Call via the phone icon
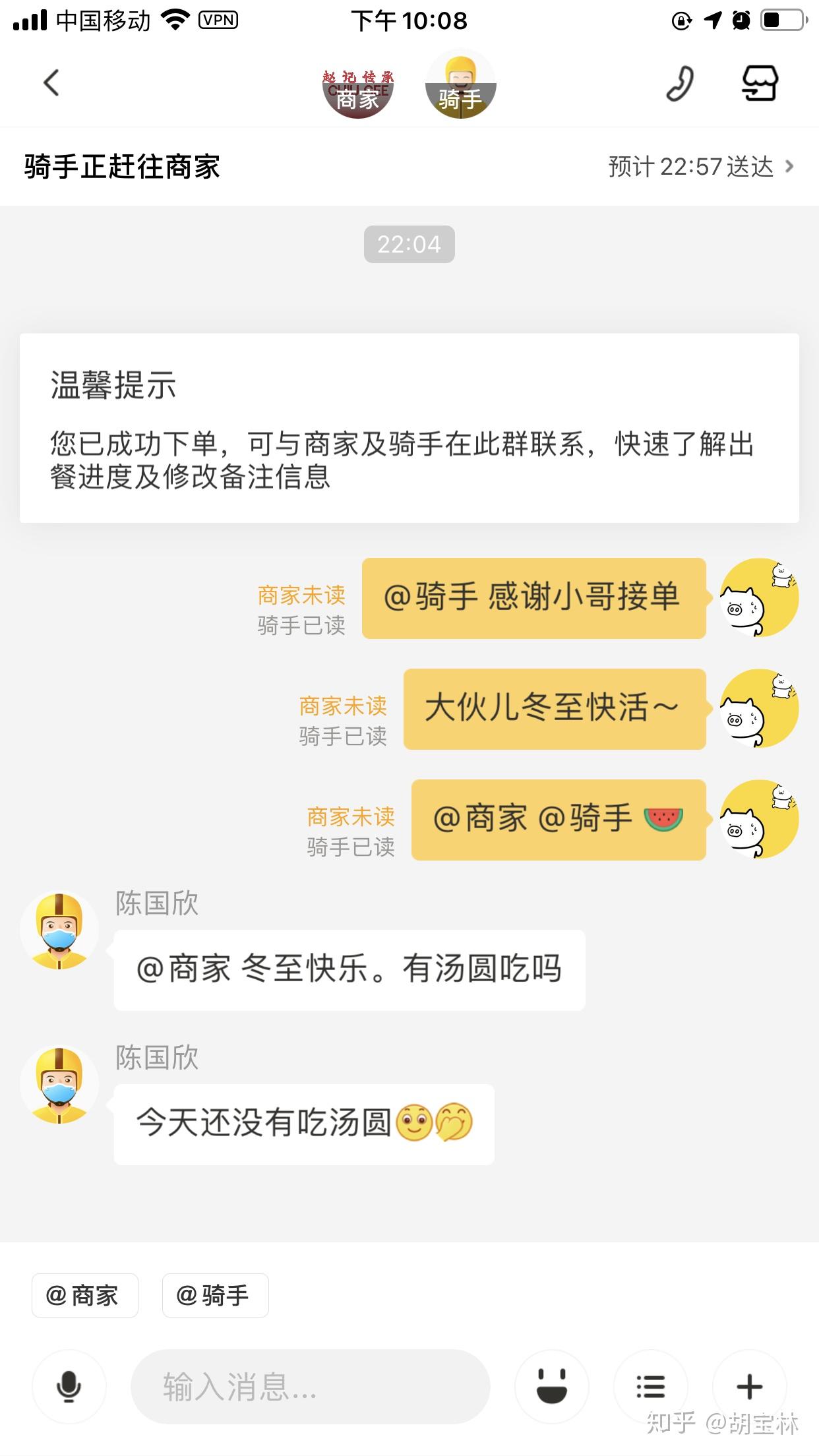Viewport: 819px width, 1456px height. (x=679, y=84)
